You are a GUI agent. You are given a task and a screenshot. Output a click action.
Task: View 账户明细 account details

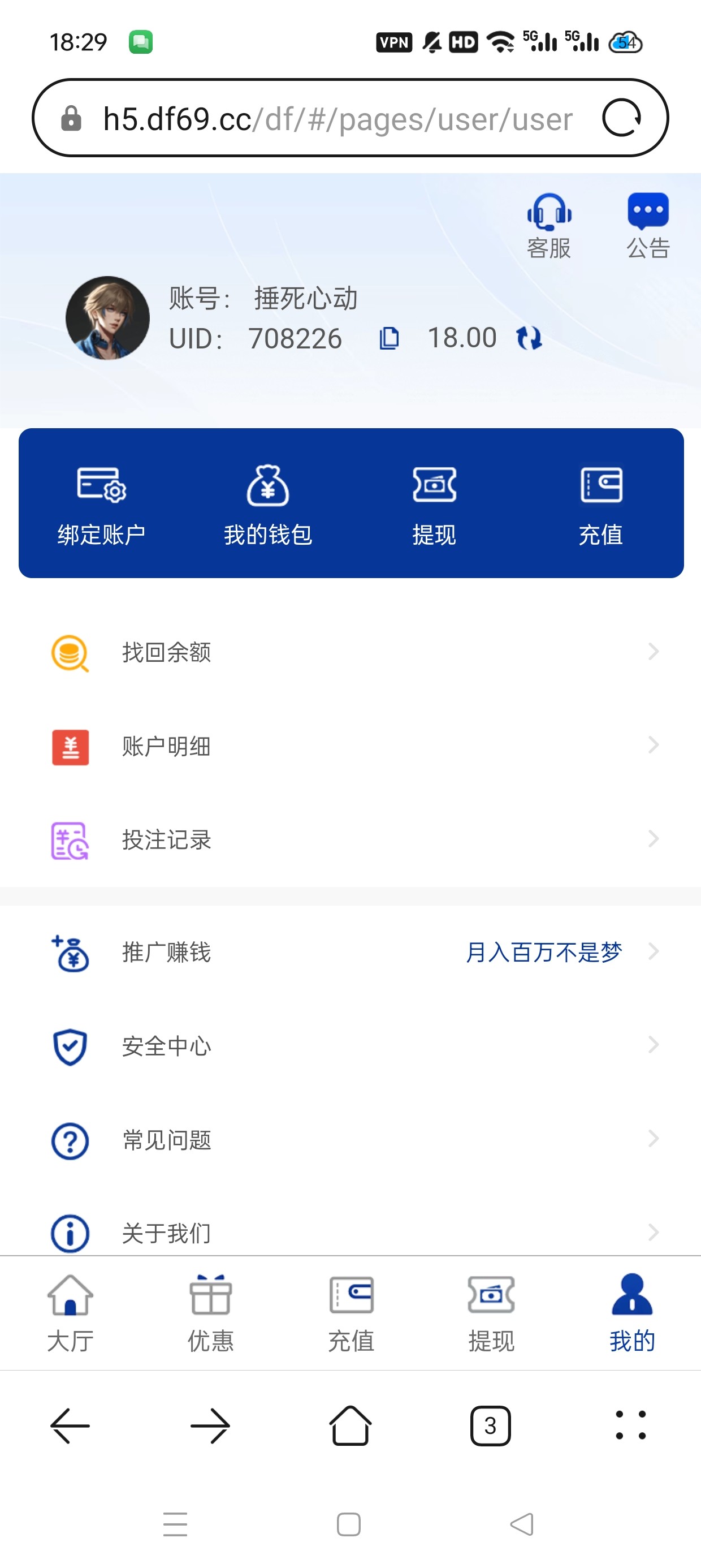(x=350, y=746)
